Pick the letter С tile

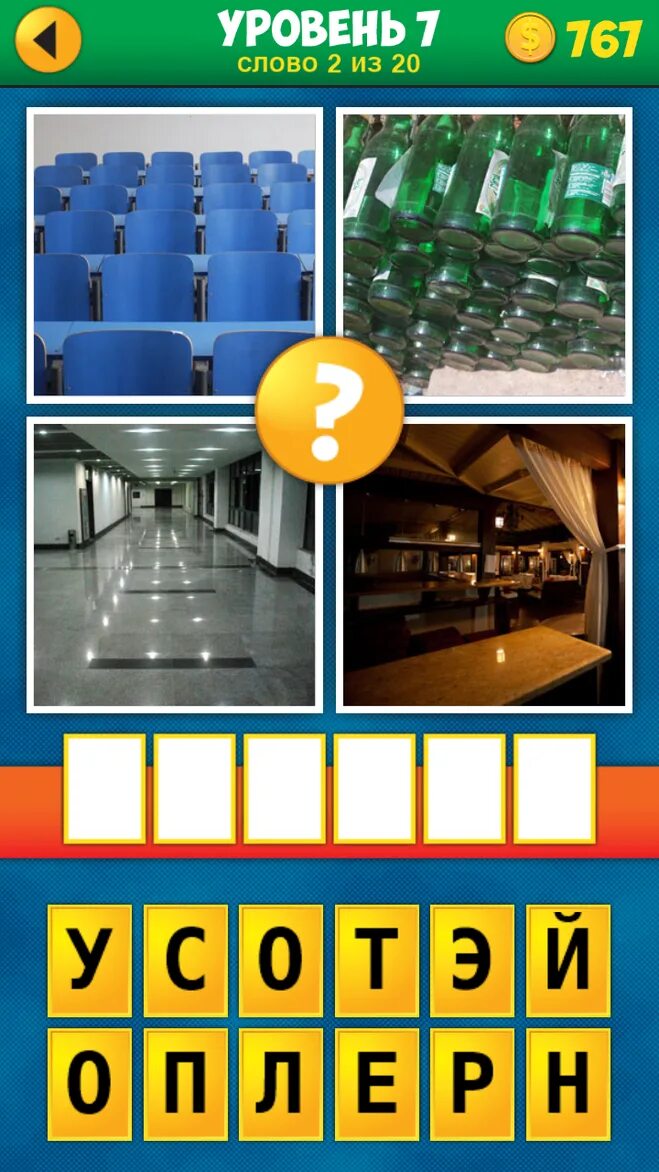[x=186, y=960]
